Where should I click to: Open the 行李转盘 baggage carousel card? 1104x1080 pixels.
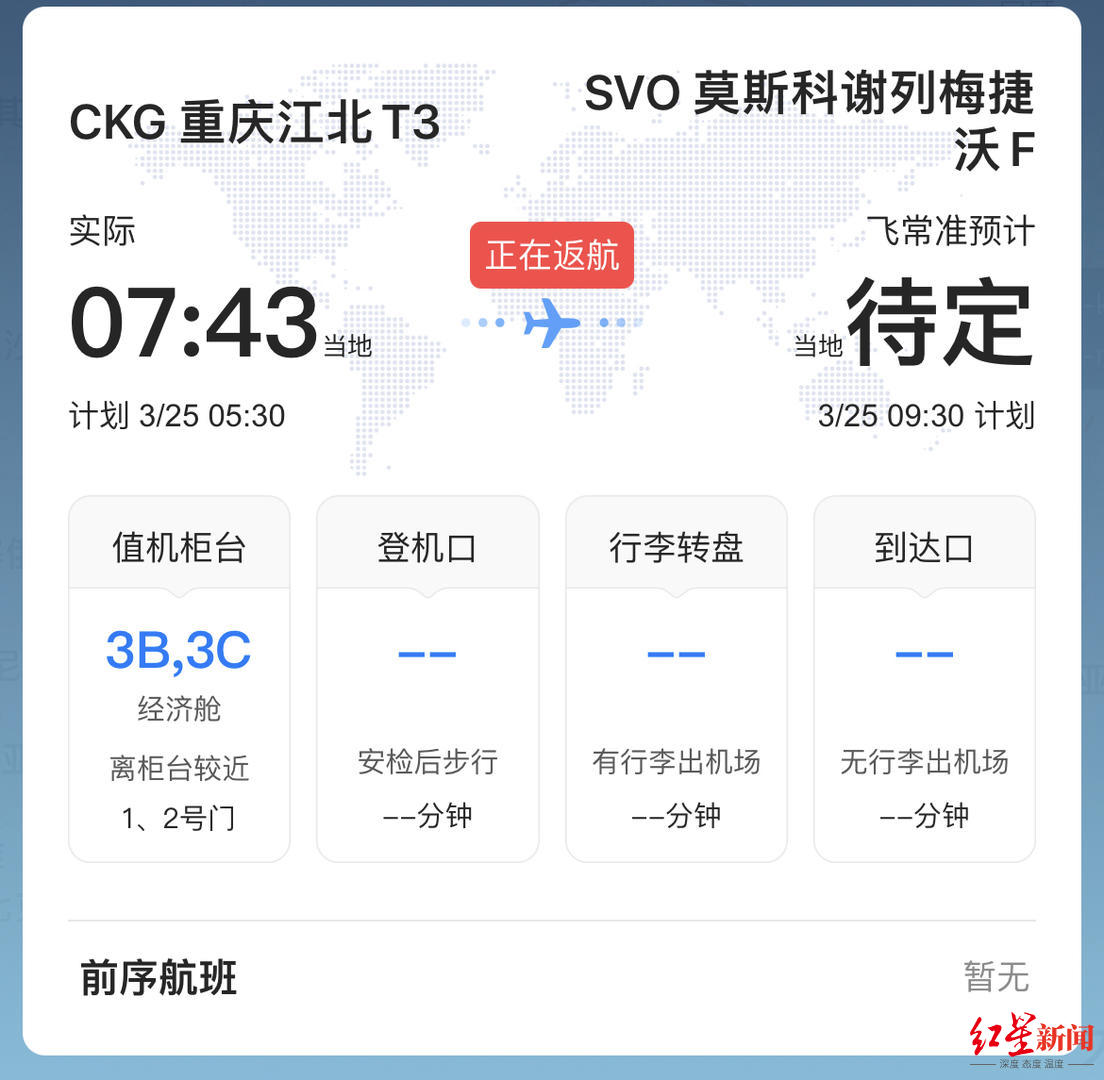[676, 678]
